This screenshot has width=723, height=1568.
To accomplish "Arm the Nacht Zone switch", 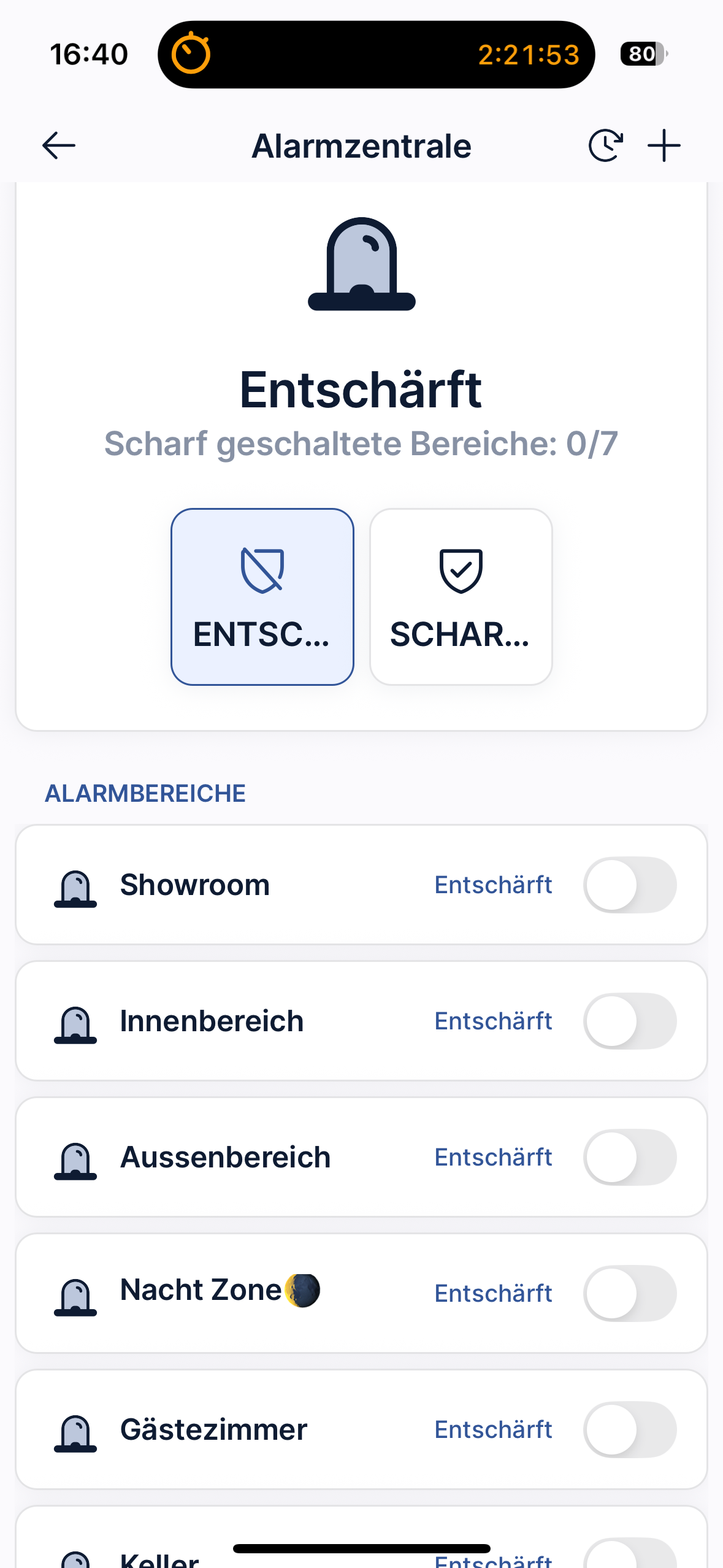I will (630, 1293).
